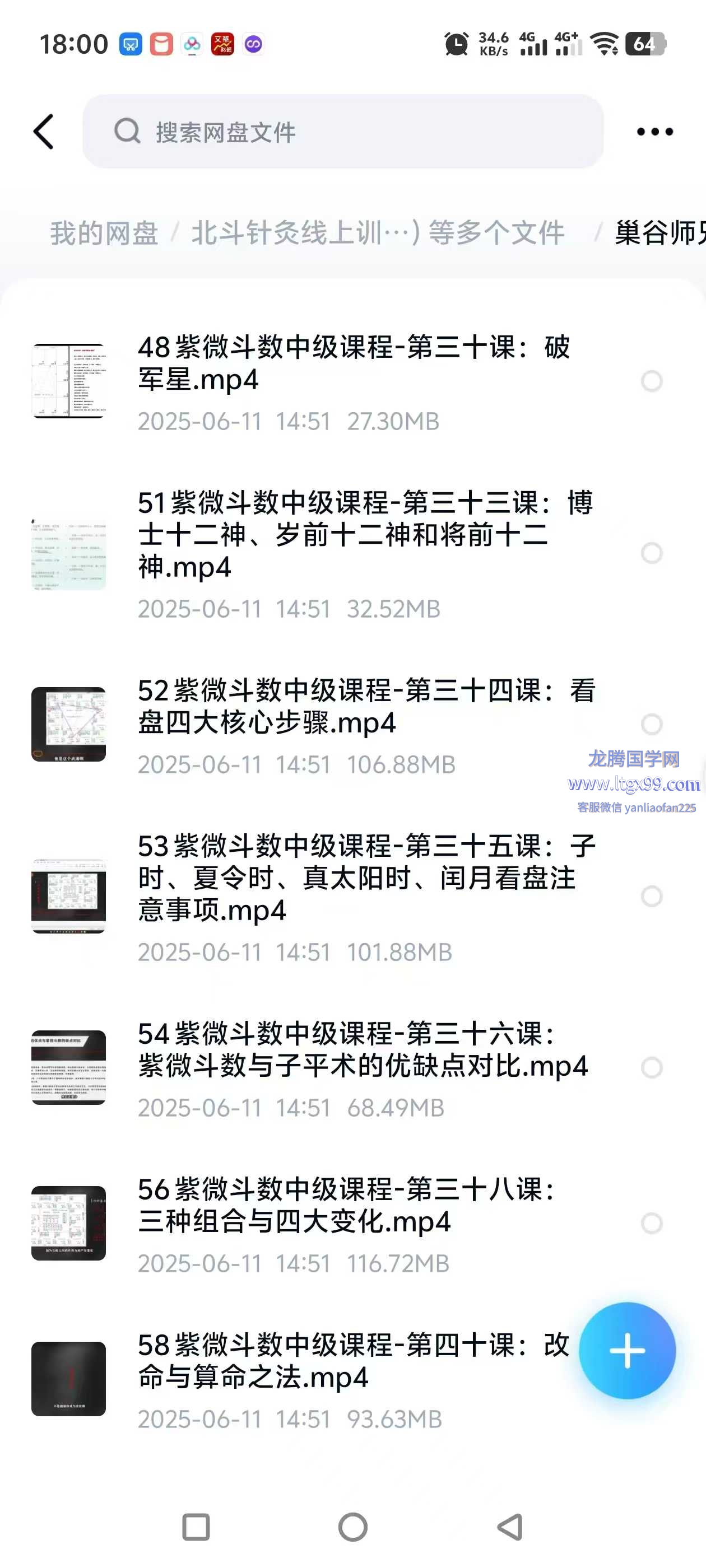
Task: Select the checkbox for file 53 子时夏令时
Action: pos(651,896)
